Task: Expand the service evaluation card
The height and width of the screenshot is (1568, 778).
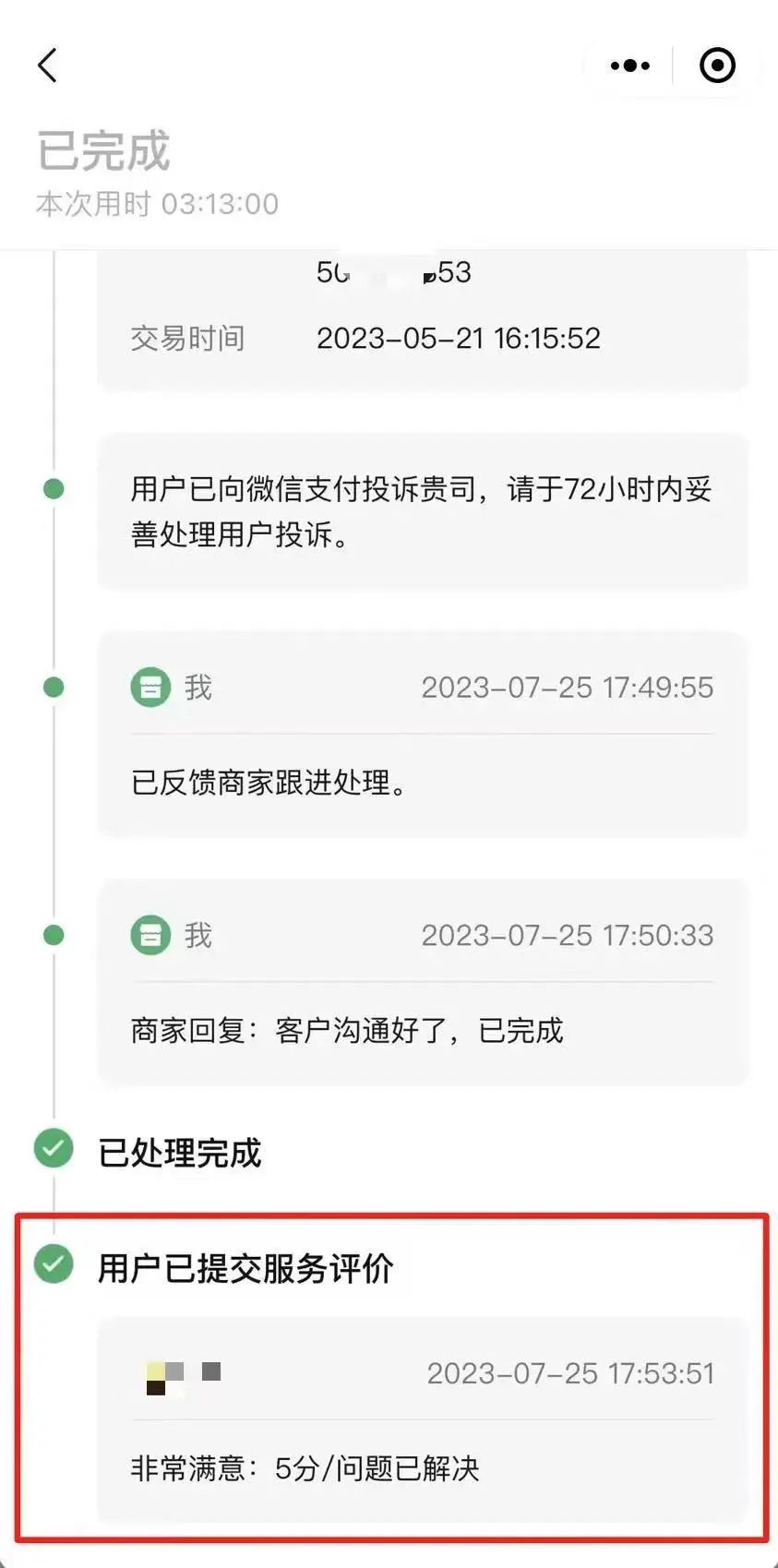Action: point(422,1412)
